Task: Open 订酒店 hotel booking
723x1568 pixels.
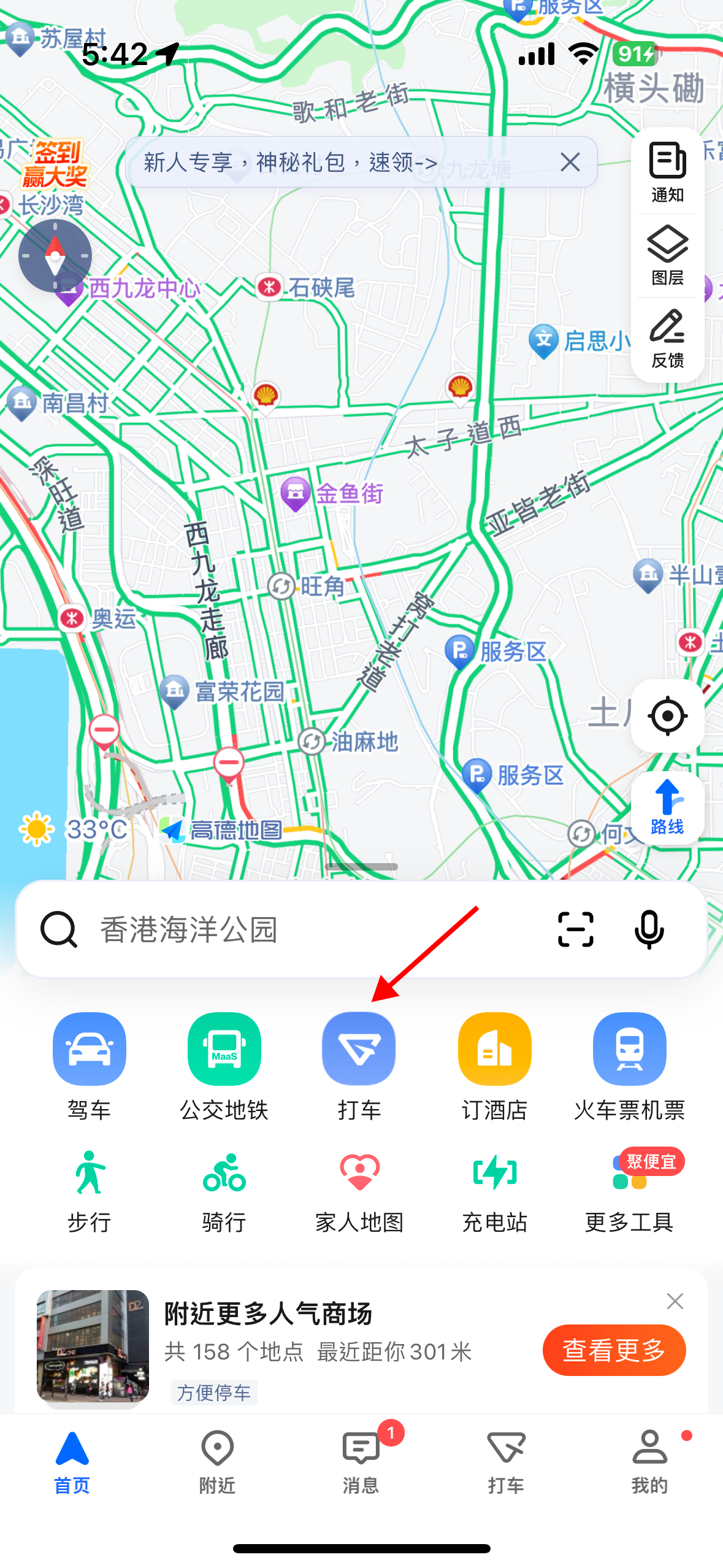Action: point(494,1065)
